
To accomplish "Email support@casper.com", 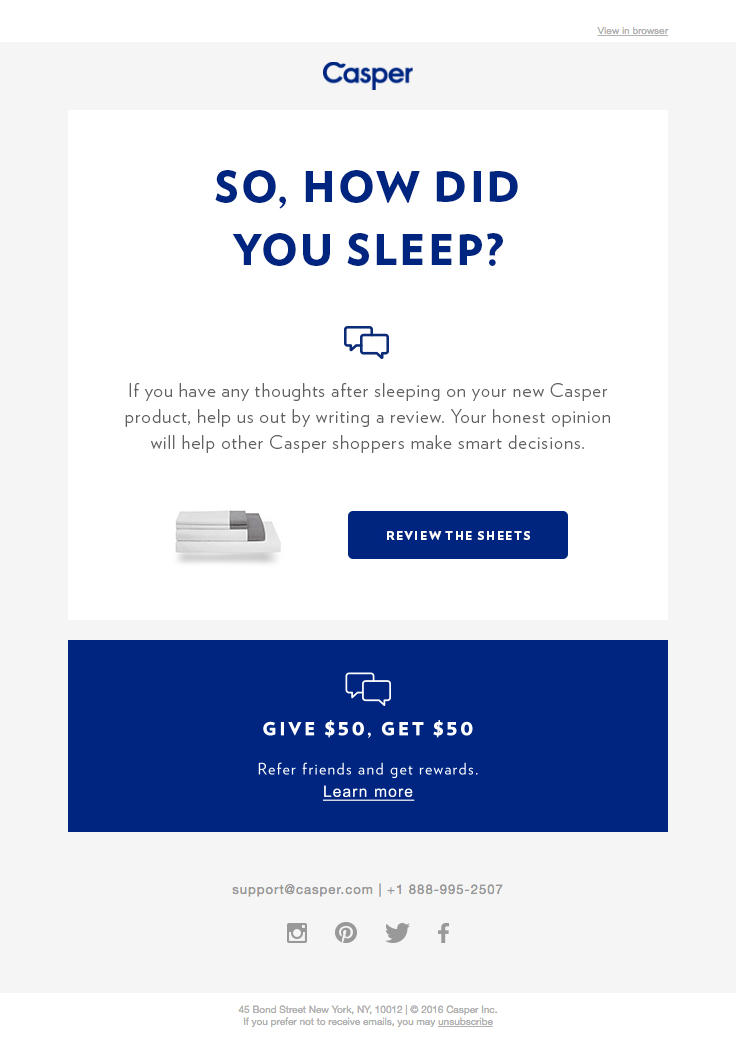I will (302, 889).
